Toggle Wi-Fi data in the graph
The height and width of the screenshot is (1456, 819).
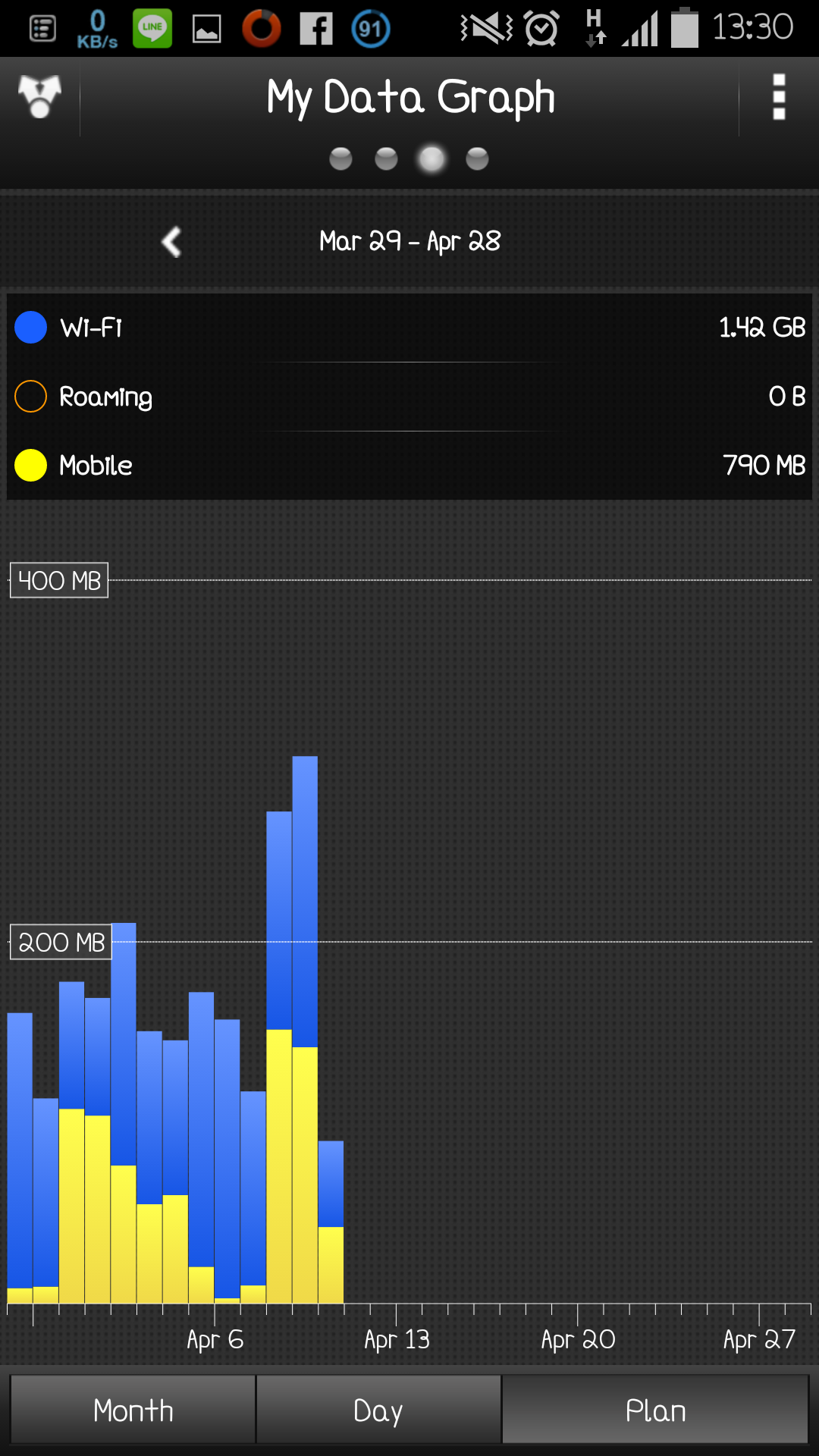(409, 328)
